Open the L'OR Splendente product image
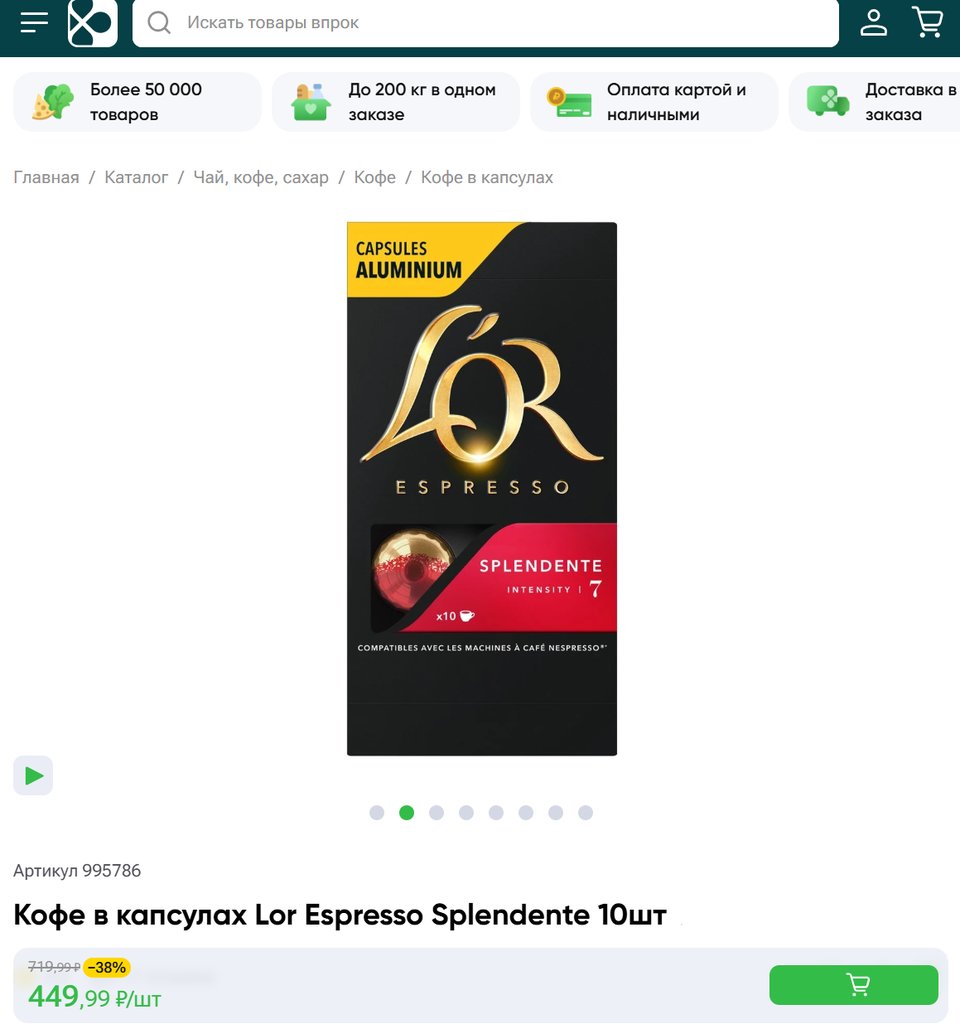Screen dimensions: 960x1024 coord(482,488)
